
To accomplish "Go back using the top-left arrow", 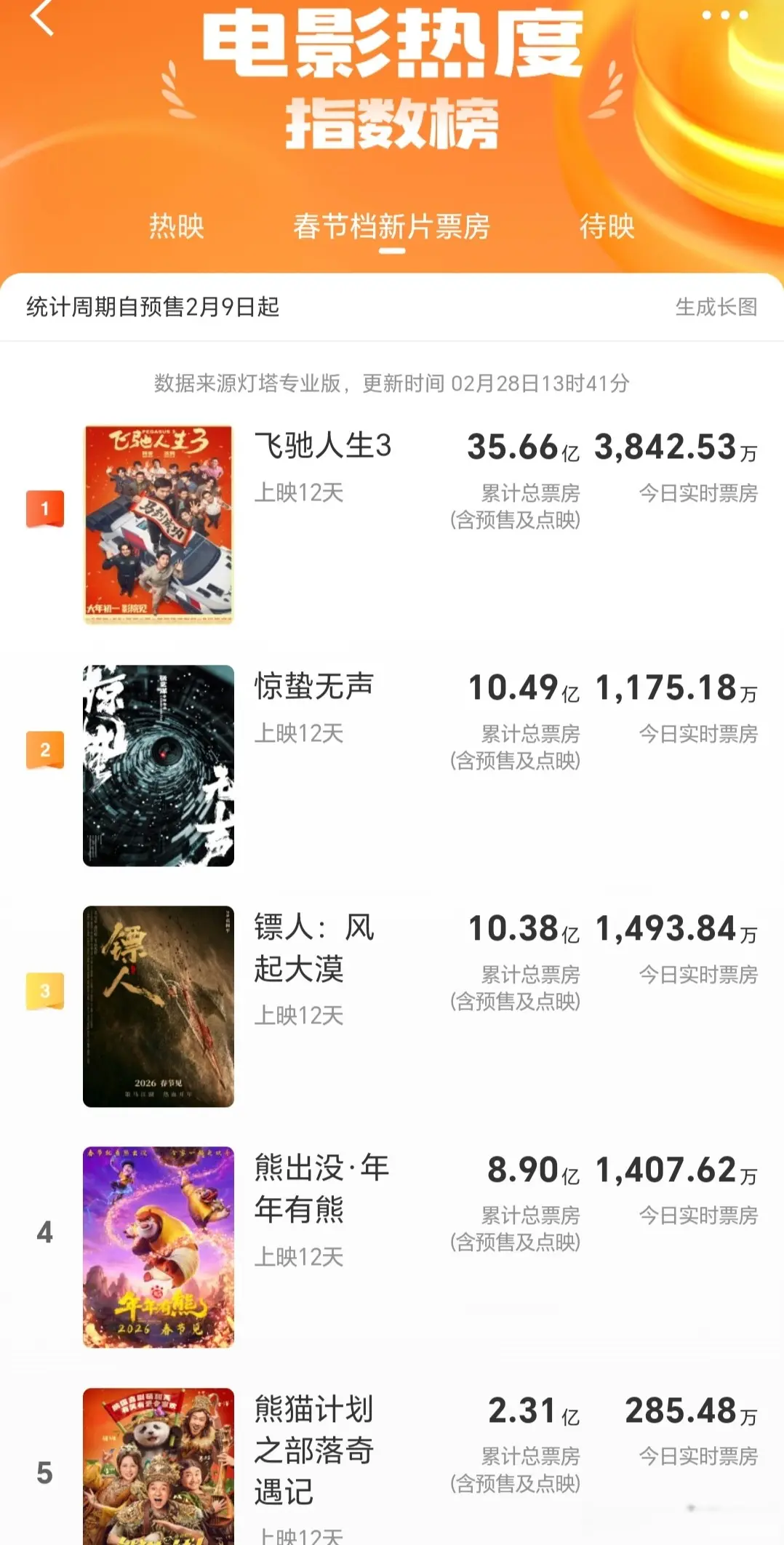I will coord(42,17).
